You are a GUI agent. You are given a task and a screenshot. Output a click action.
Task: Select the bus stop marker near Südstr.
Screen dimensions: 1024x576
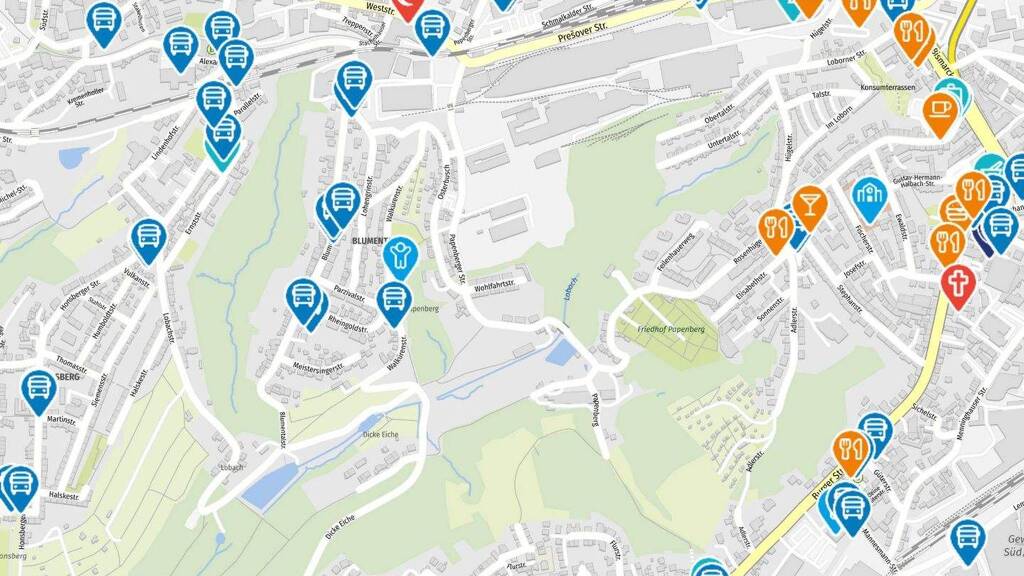(x=104, y=24)
